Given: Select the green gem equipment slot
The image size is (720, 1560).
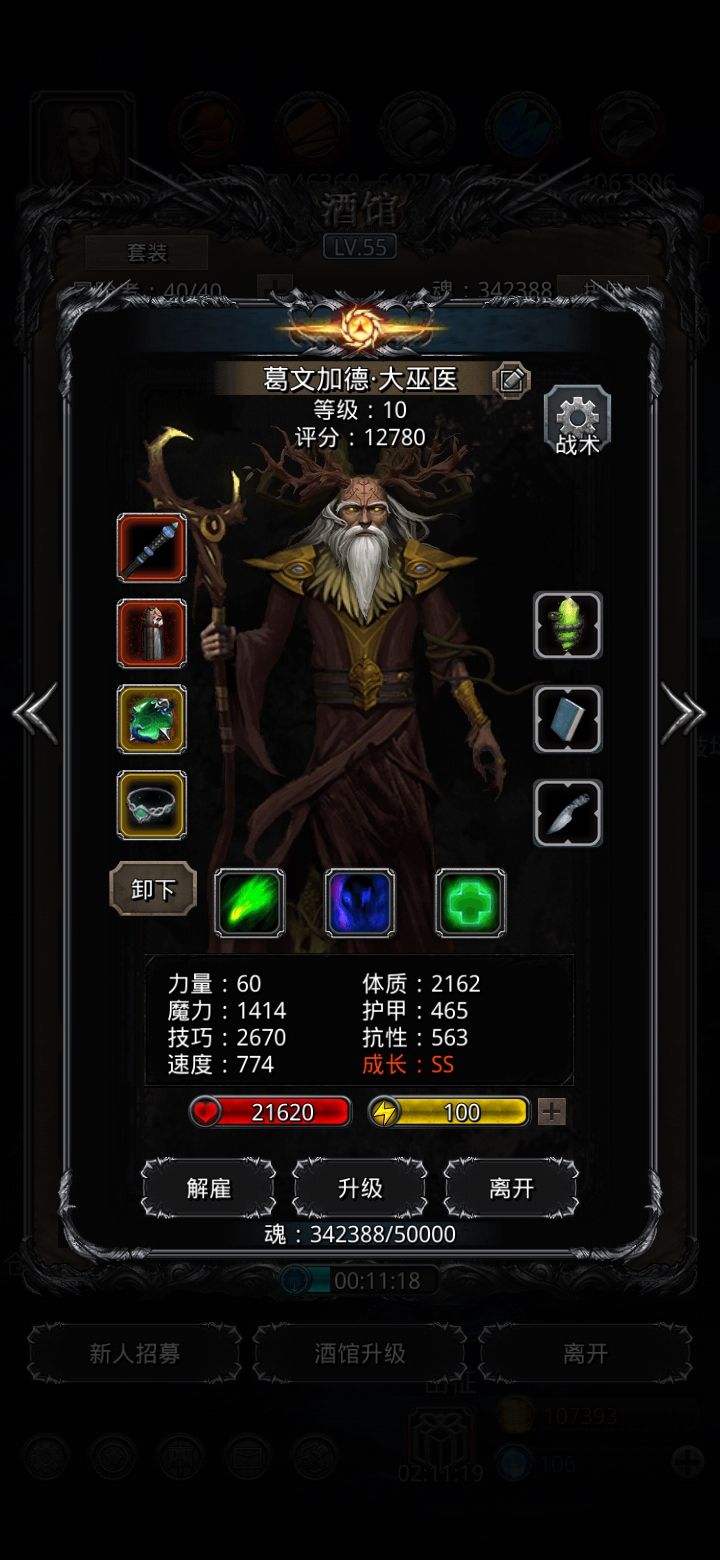Looking at the screenshot, I should 151,719.
